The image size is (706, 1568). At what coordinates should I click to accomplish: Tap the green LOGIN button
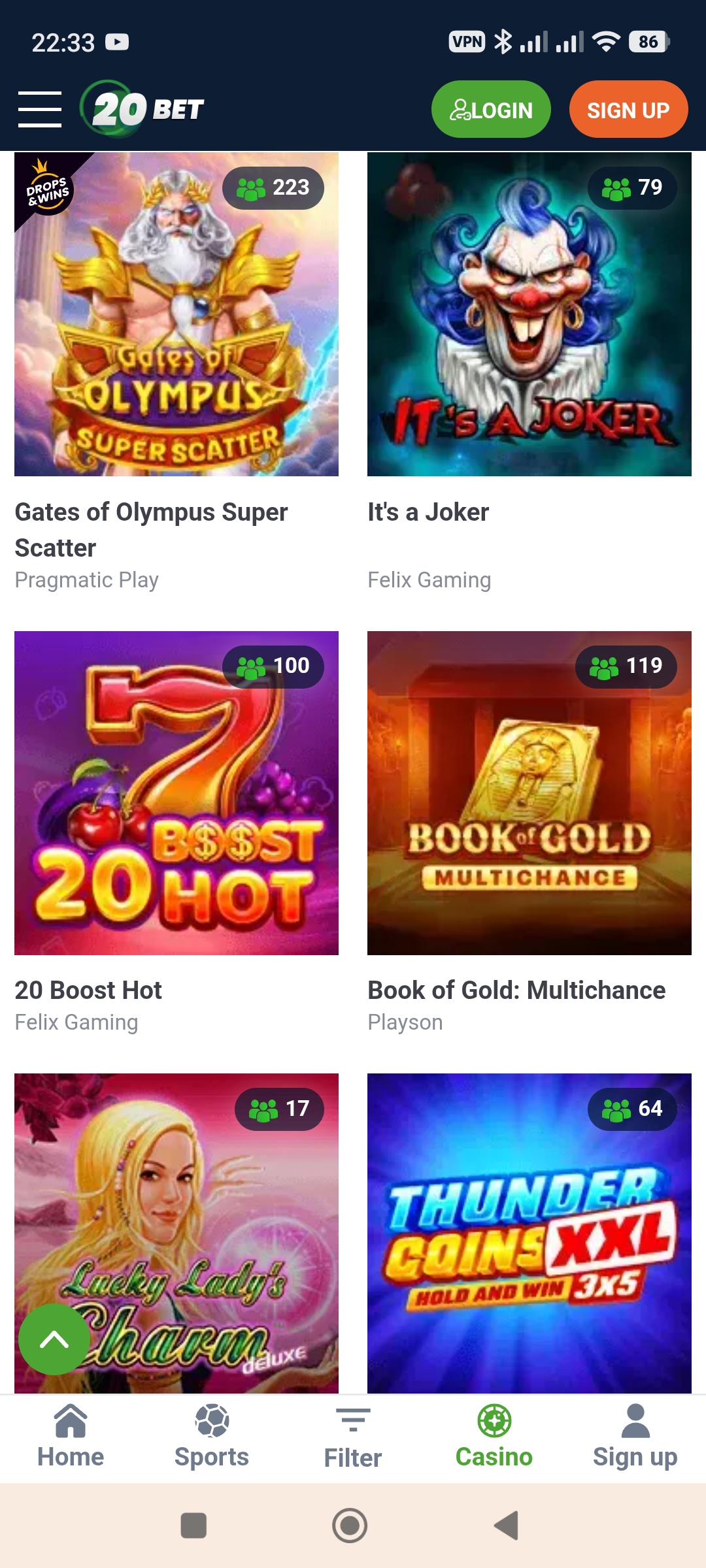pyautogui.click(x=491, y=109)
